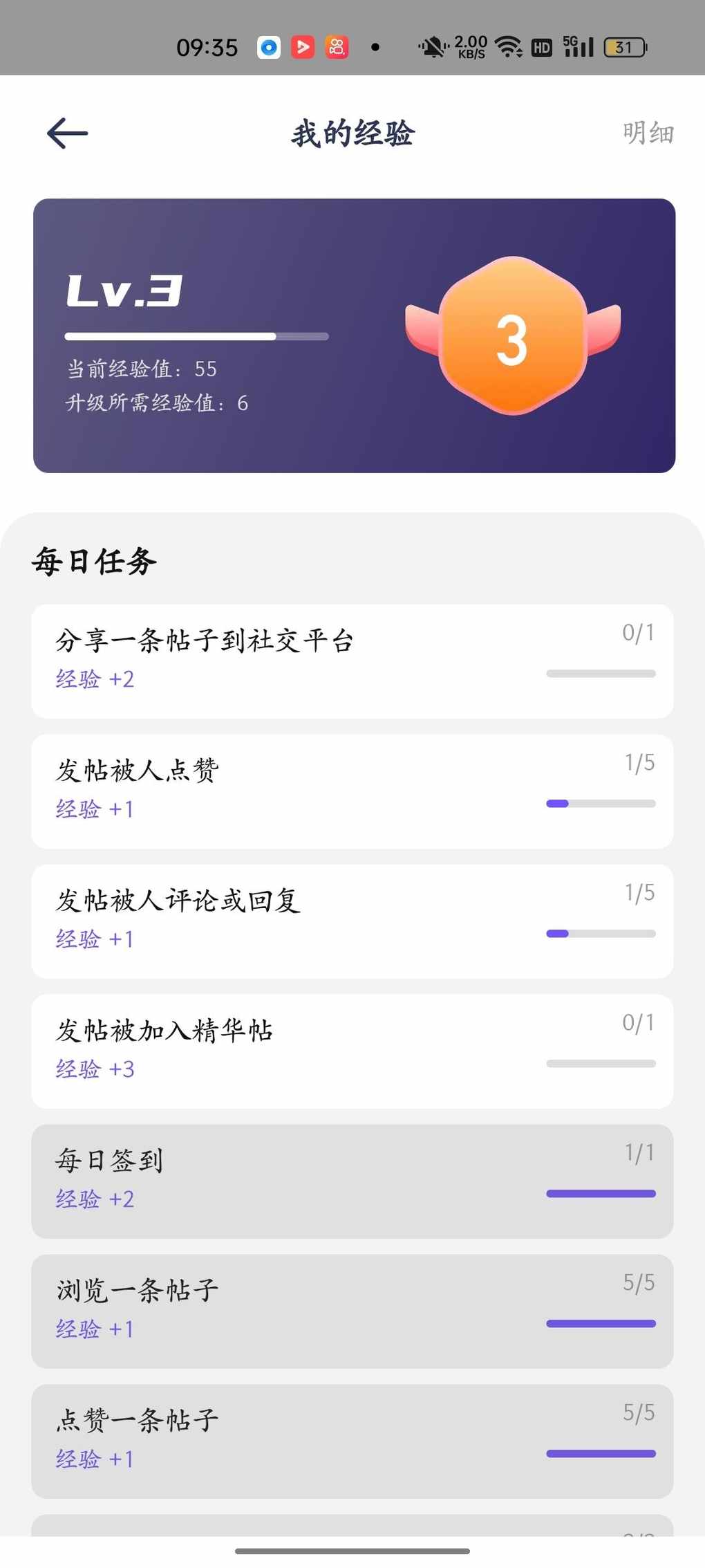705x1568 pixels.
Task: Go back using the top-left arrow
Action: [x=67, y=133]
